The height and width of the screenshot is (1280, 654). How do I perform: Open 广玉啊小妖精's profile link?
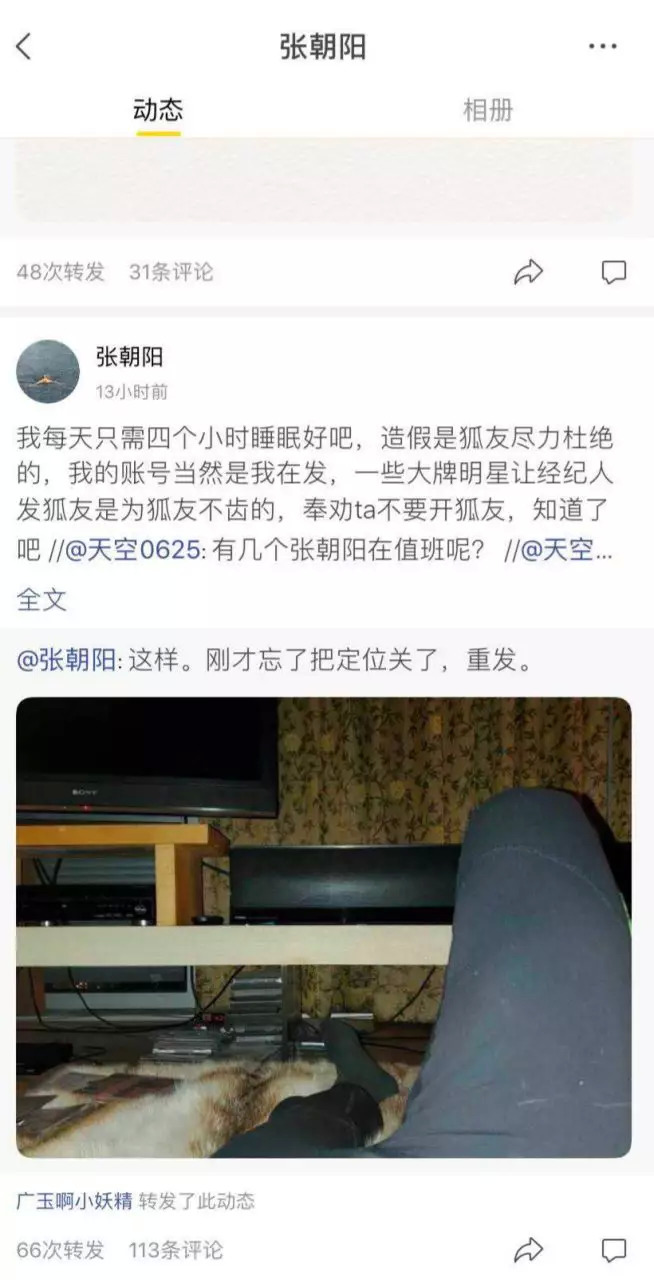75,1201
